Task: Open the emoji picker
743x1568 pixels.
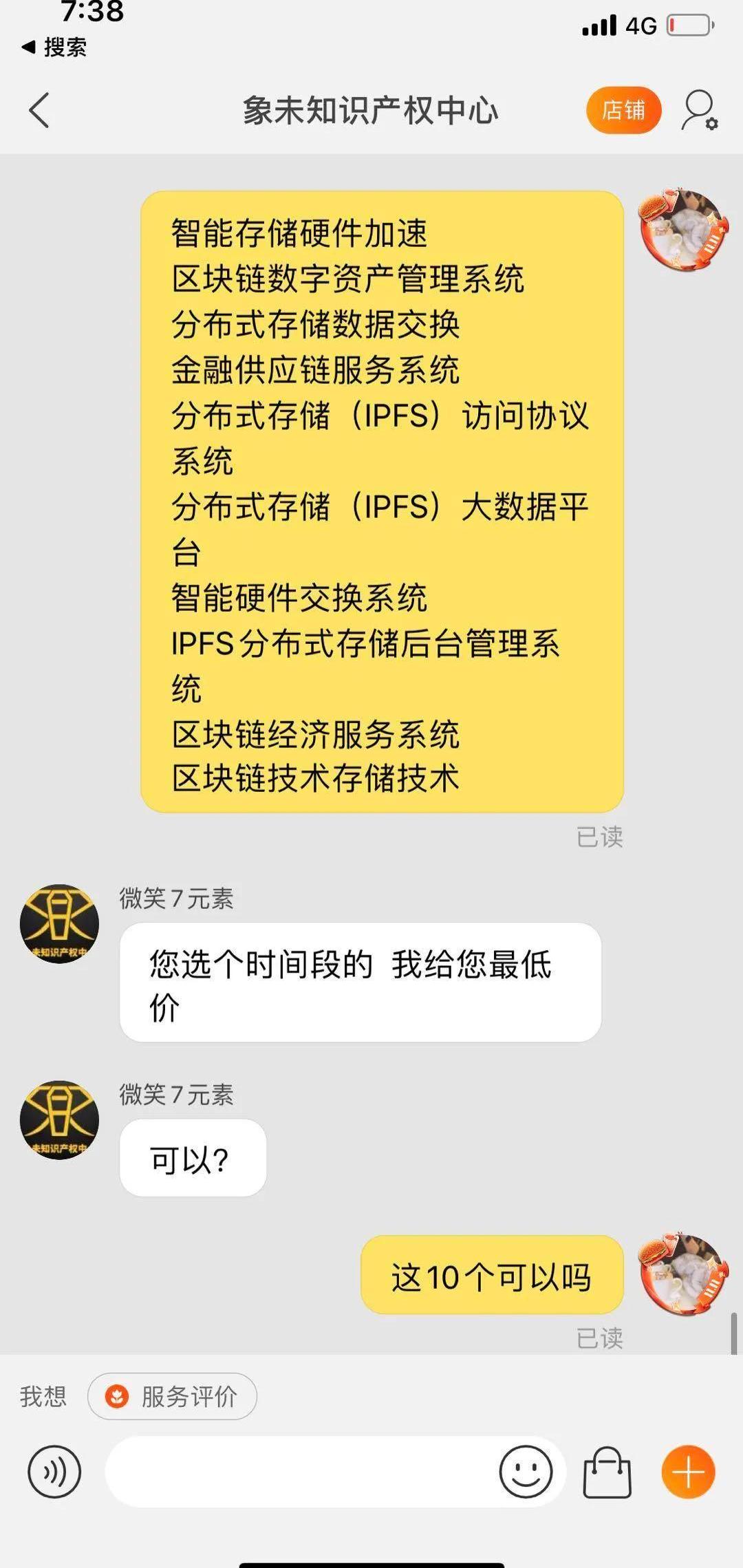Action: pos(526,1472)
